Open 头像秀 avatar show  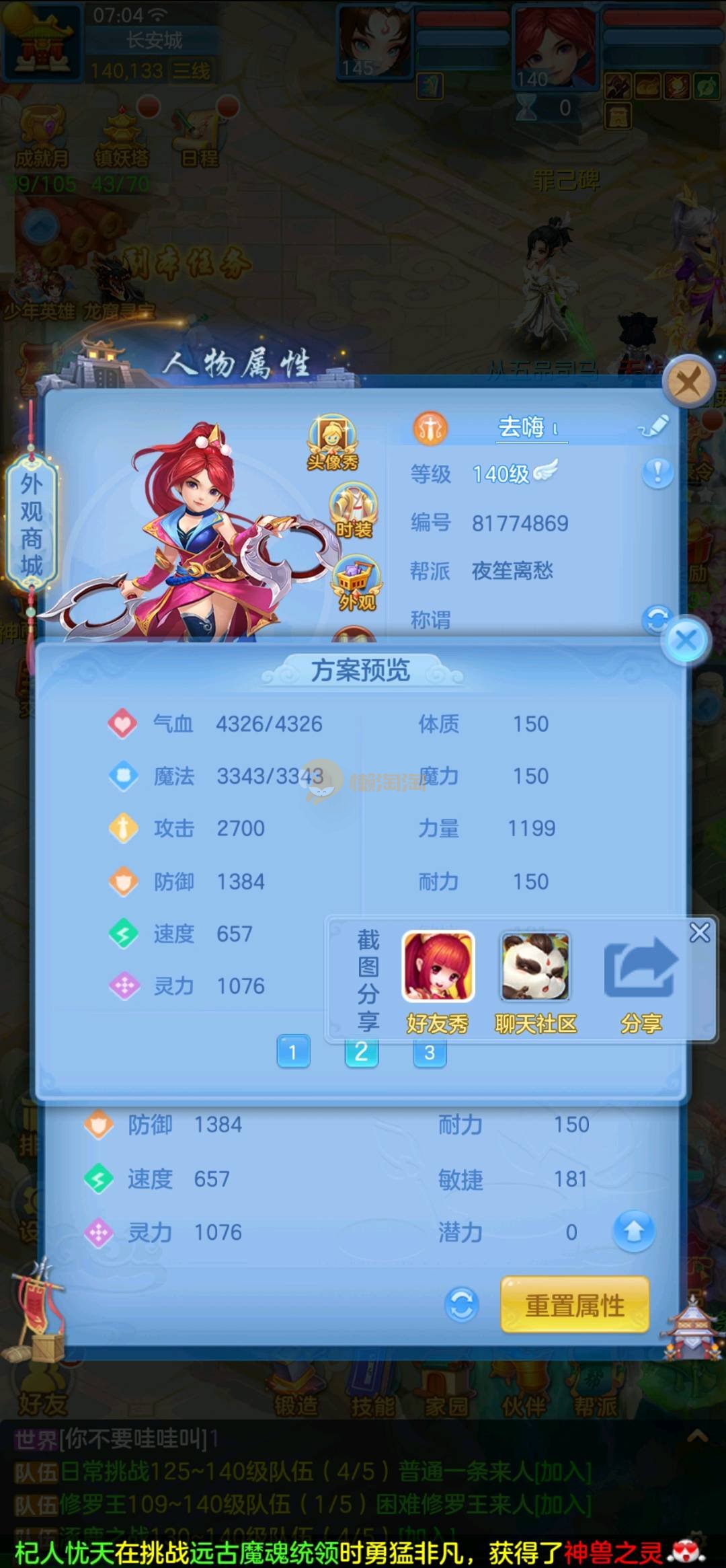pos(333,441)
